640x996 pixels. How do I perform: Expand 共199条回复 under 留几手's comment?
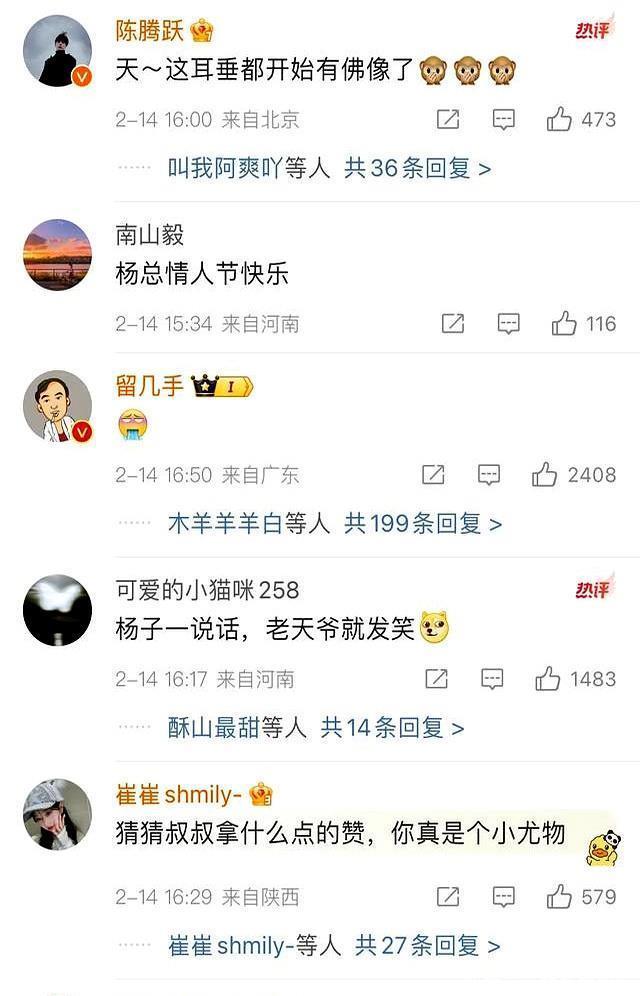point(423,523)
